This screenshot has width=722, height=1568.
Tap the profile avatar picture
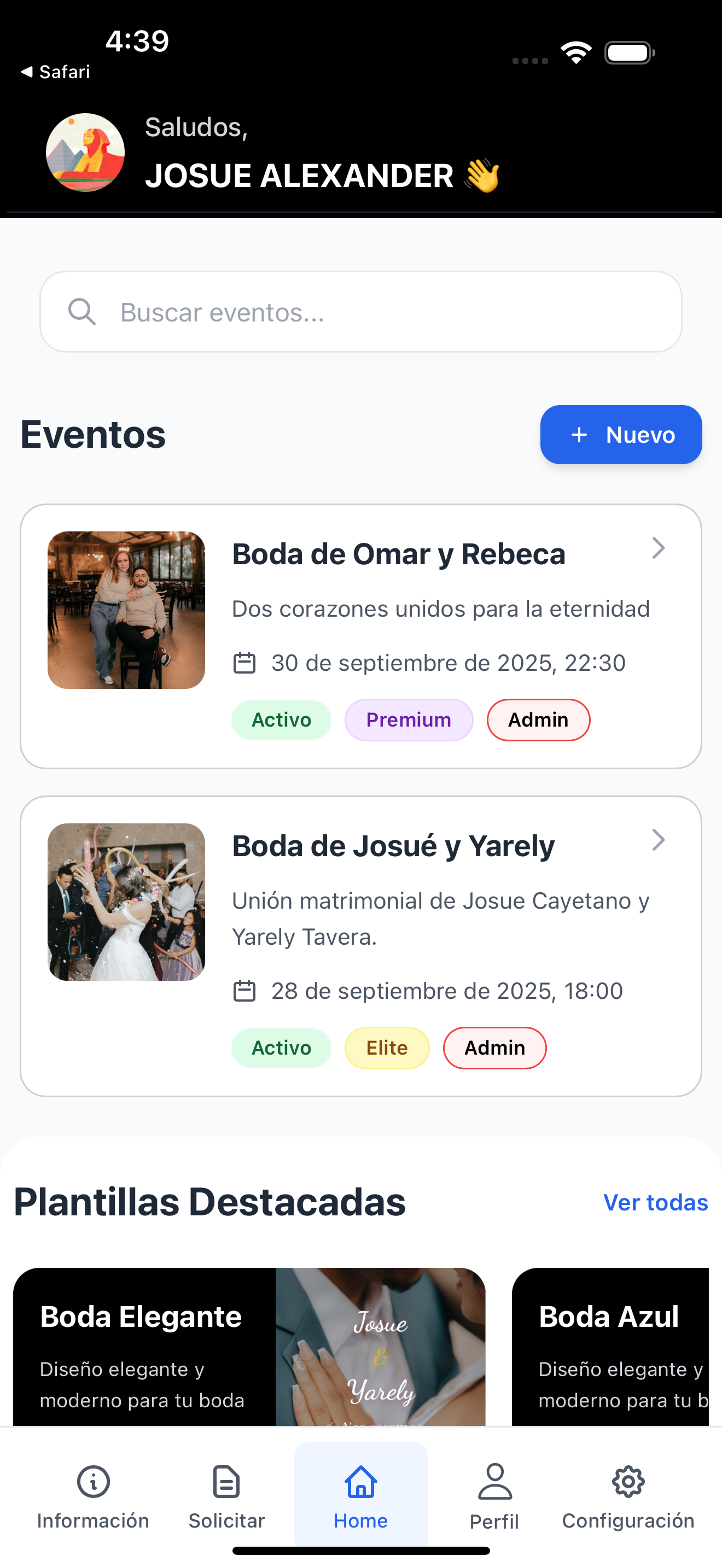point(85,153)
